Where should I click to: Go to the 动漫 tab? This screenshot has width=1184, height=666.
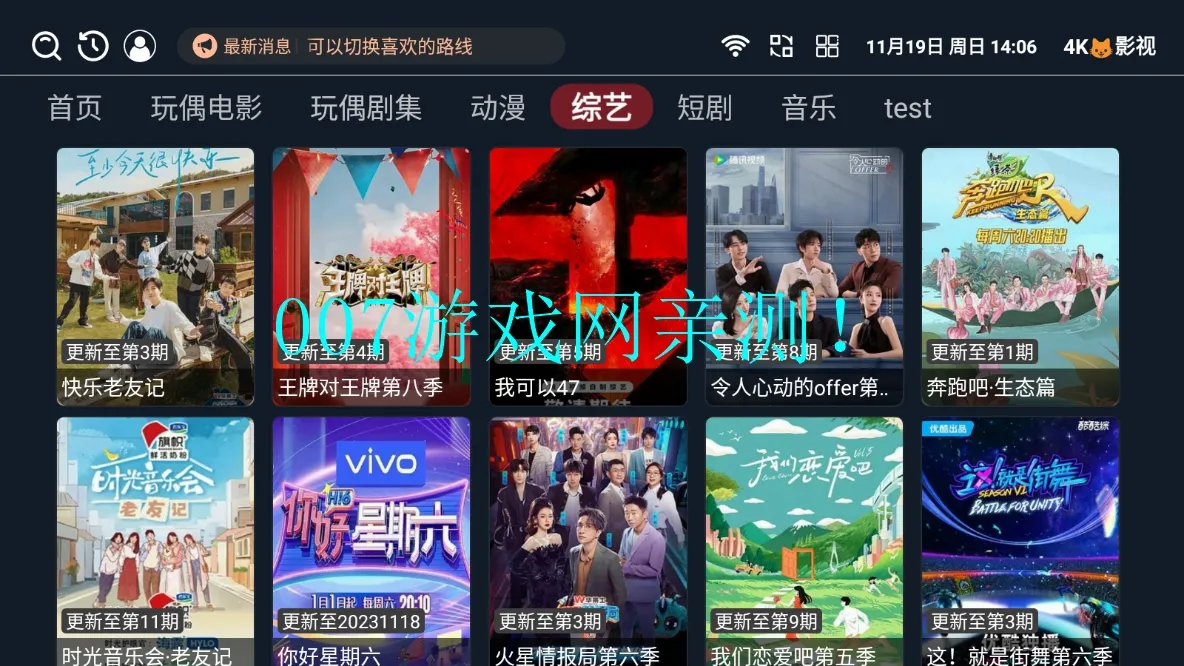click(x=498, y=108)
